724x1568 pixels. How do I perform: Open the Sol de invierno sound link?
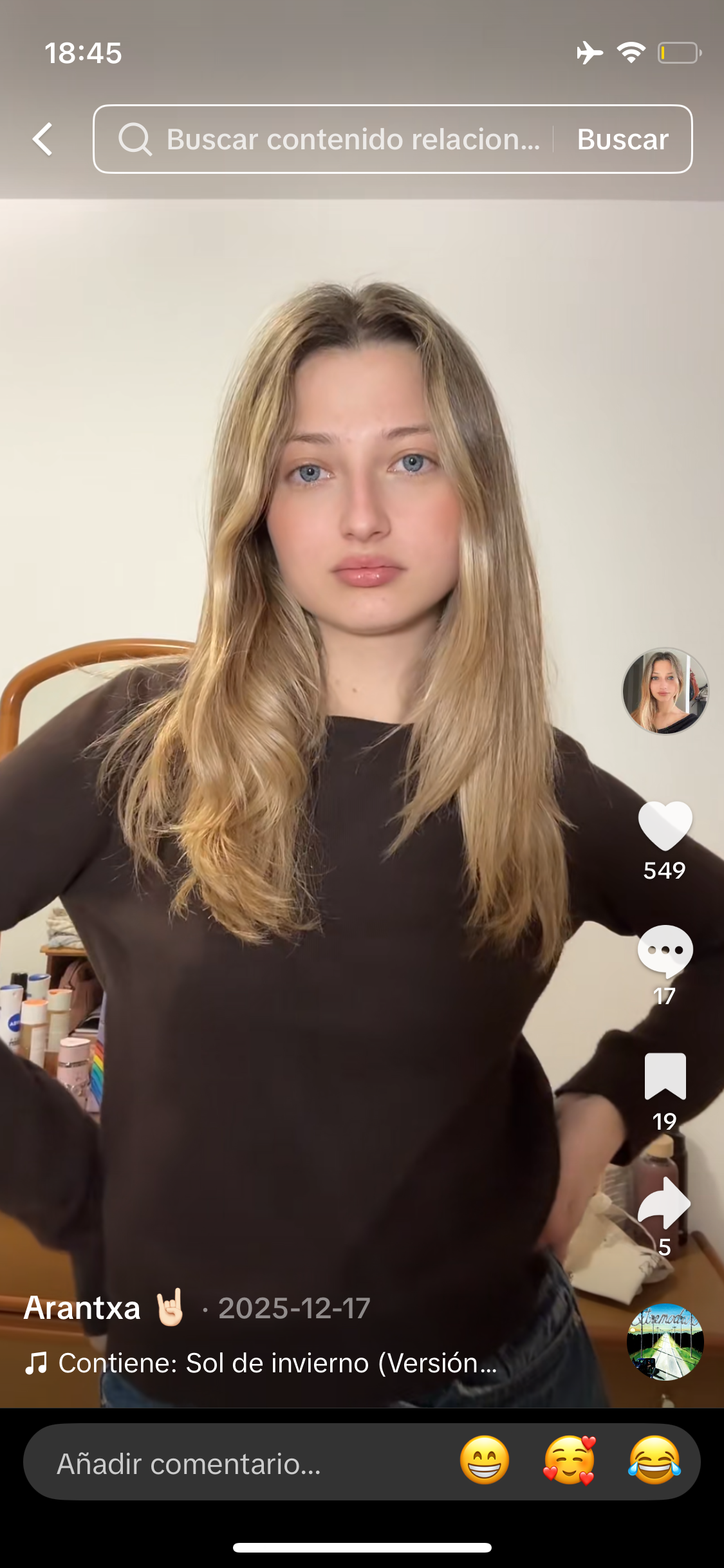pyautogui.click(x=277, y=1363)
